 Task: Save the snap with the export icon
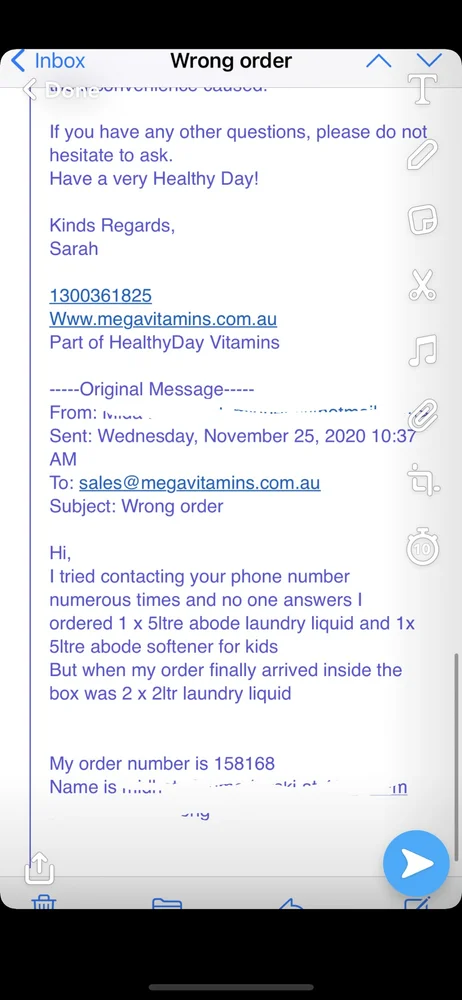coord(40,867)
